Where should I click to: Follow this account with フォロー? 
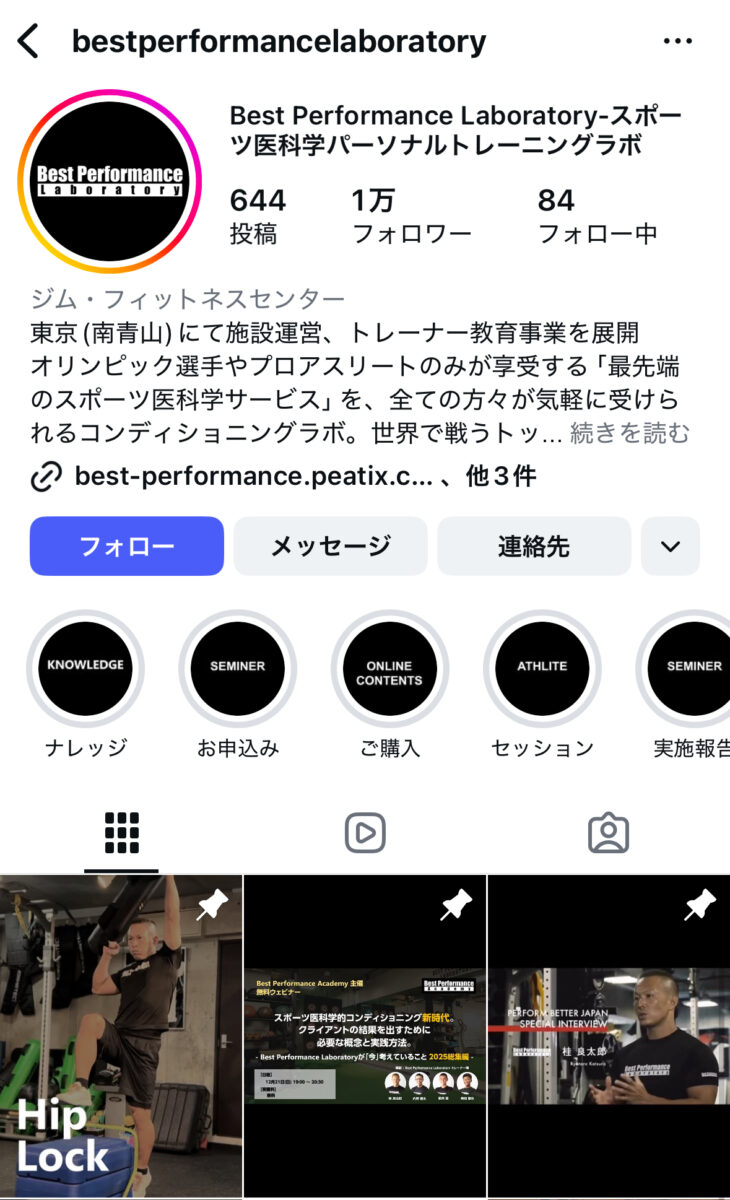[x=127, y=546]
